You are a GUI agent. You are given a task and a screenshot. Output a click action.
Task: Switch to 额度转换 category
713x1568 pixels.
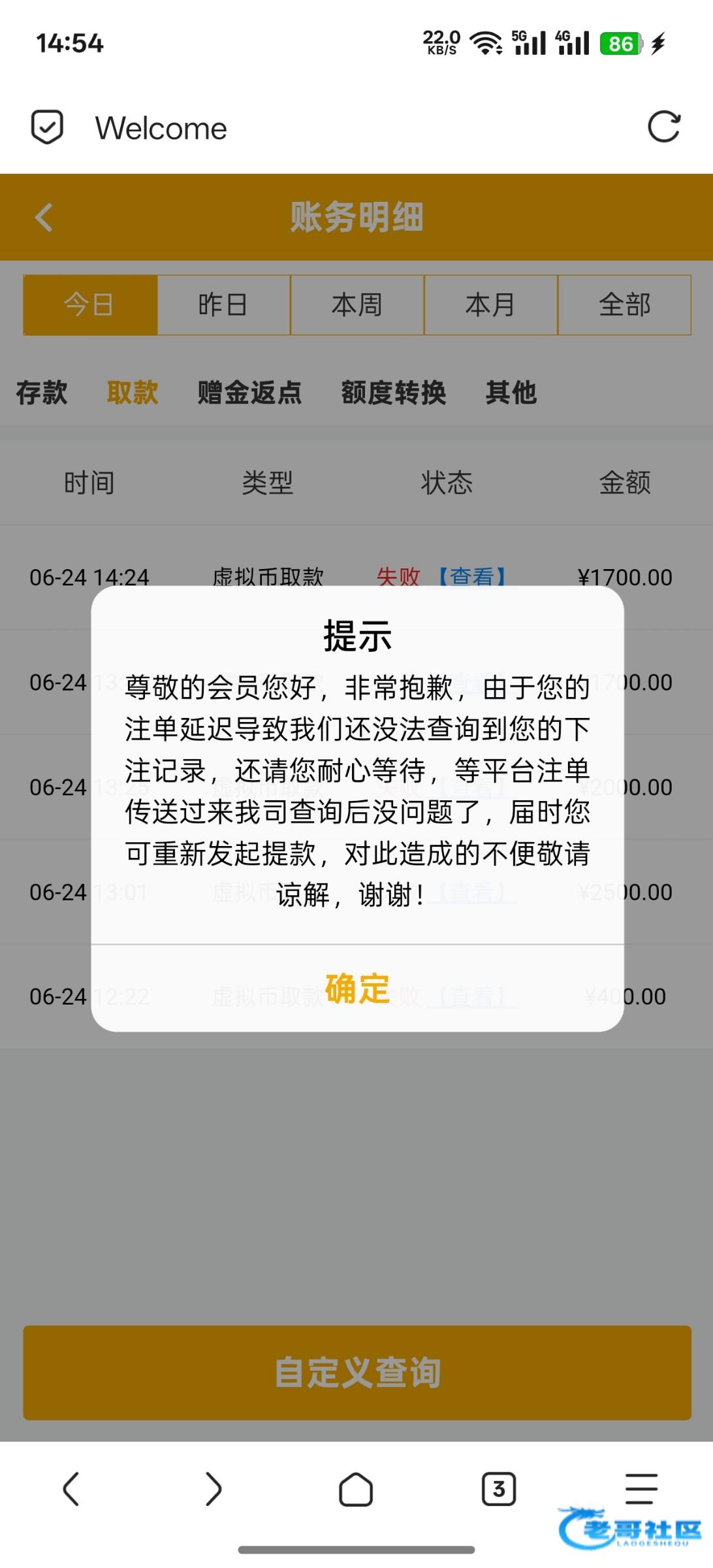(394, 393)
